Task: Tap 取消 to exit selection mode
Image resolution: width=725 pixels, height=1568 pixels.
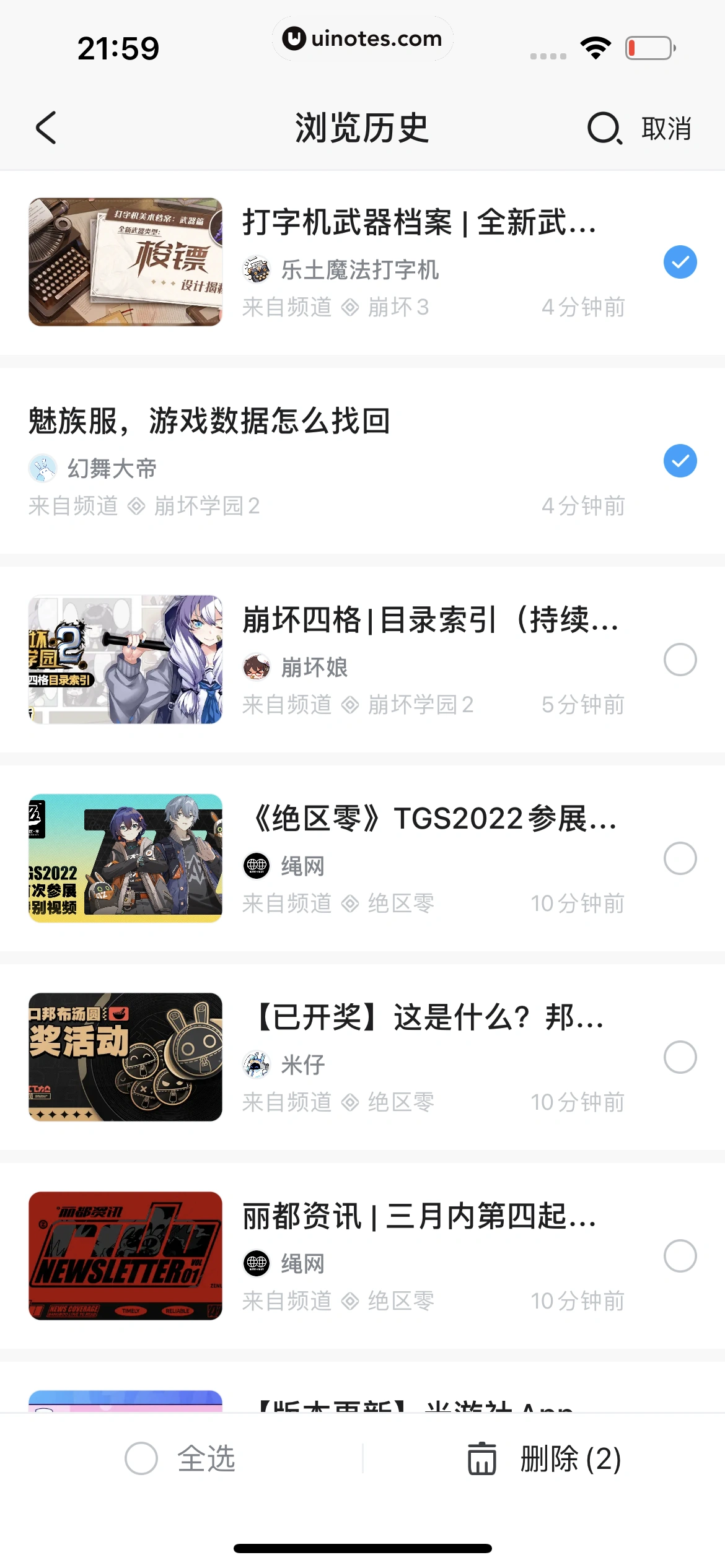Action: (666, 128)
